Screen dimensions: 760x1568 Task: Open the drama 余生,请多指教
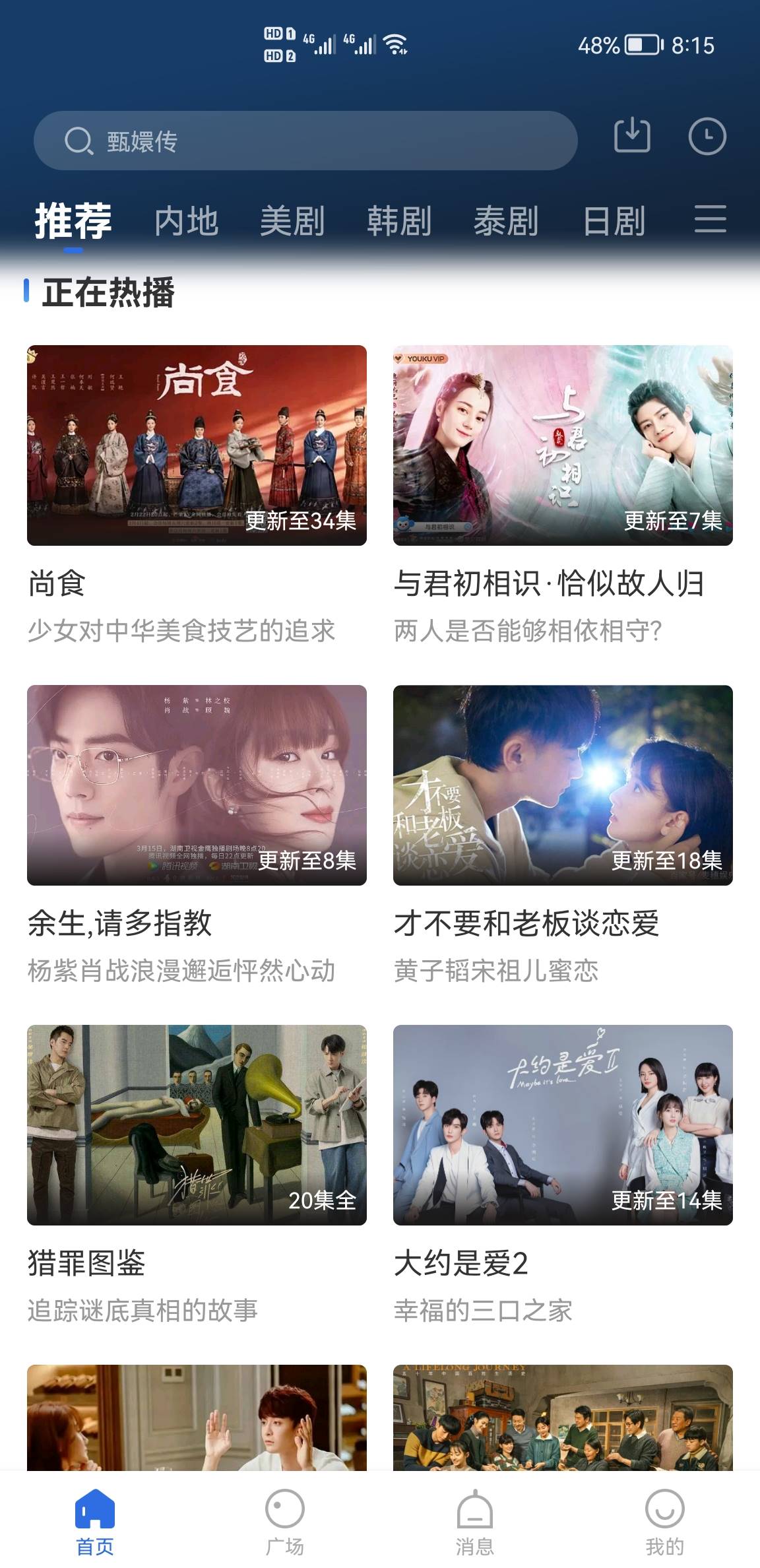197,785
